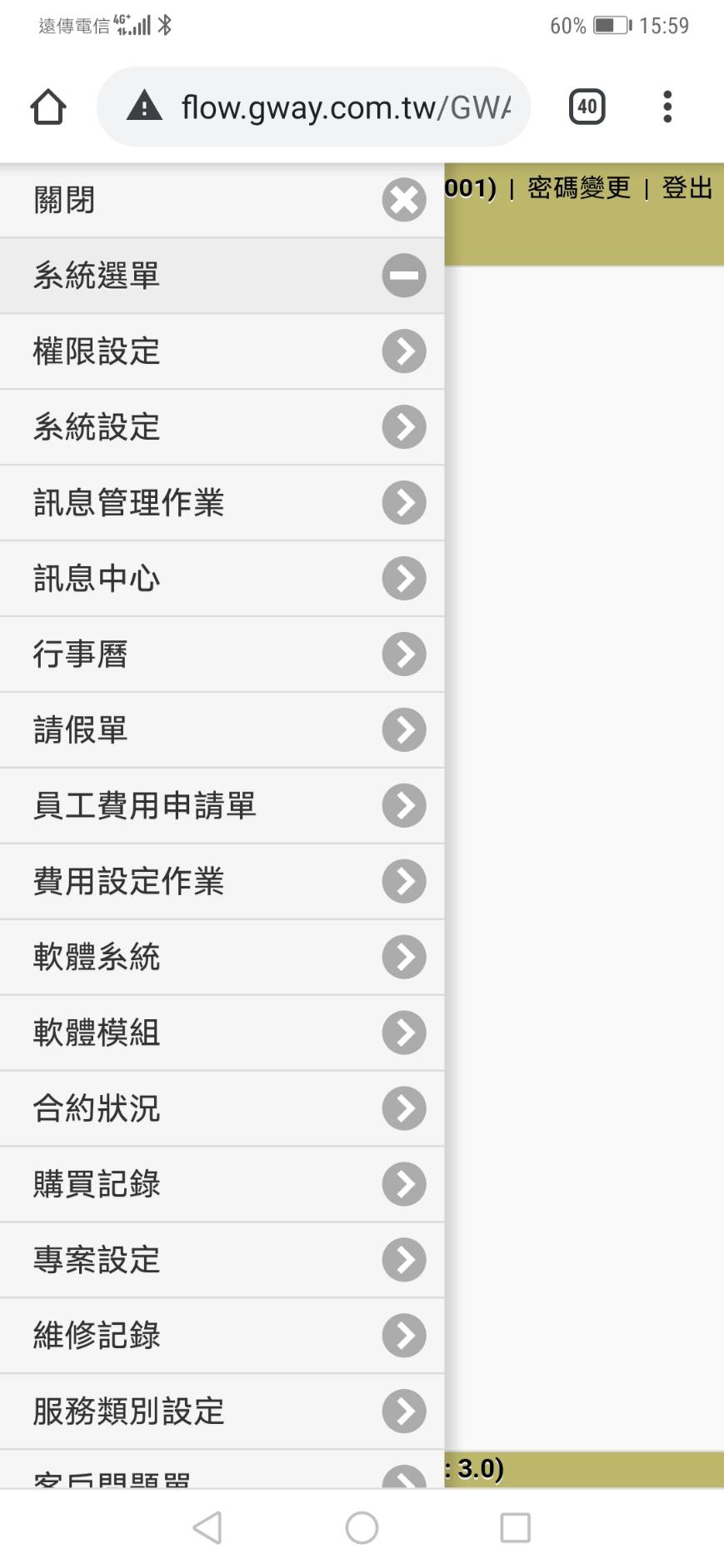Open 權限設定 menu item
724x1568 pixels.
(222, 351)
